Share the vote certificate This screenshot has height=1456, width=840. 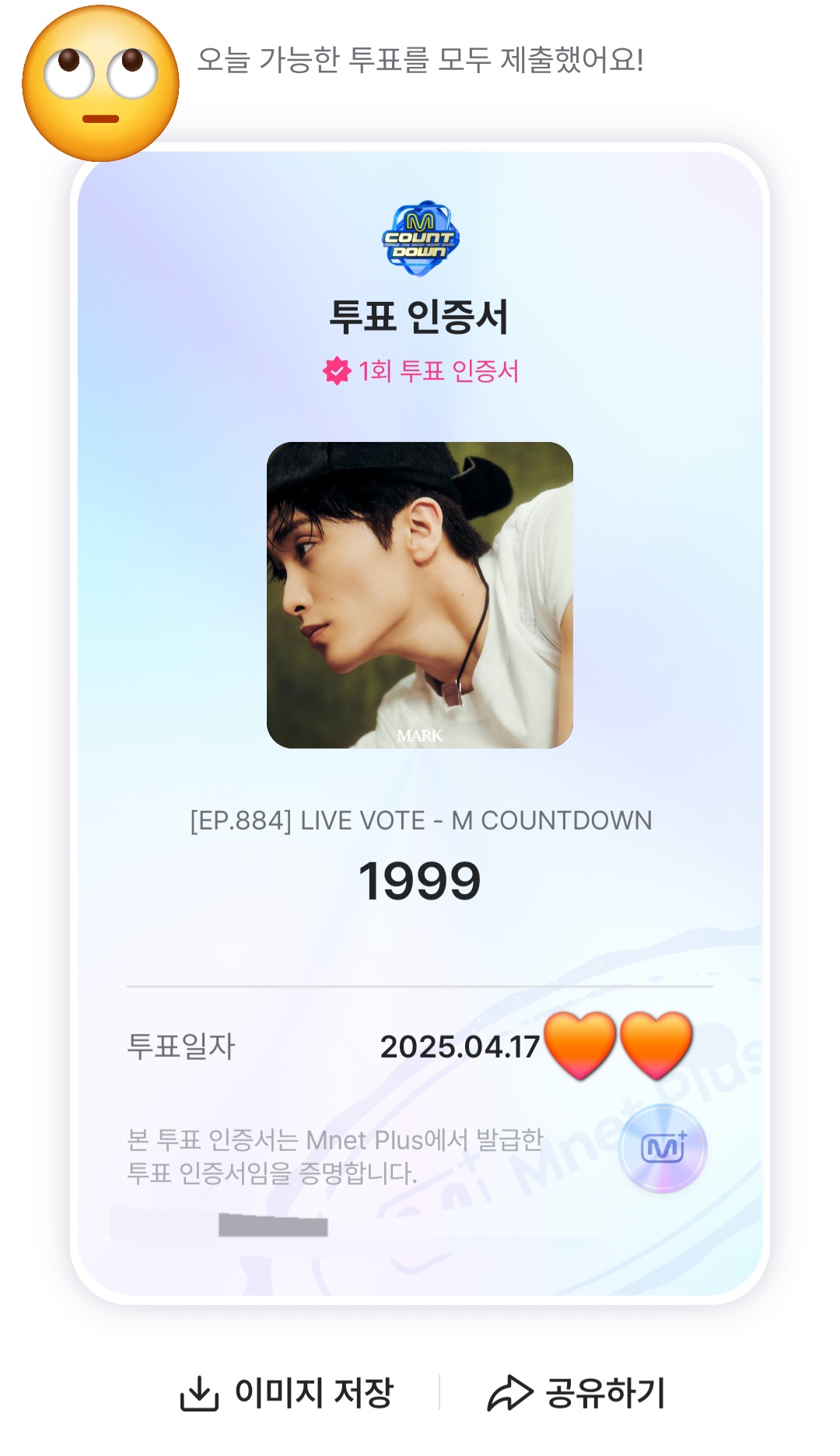pyautogui.click(x=576, y=1392)
